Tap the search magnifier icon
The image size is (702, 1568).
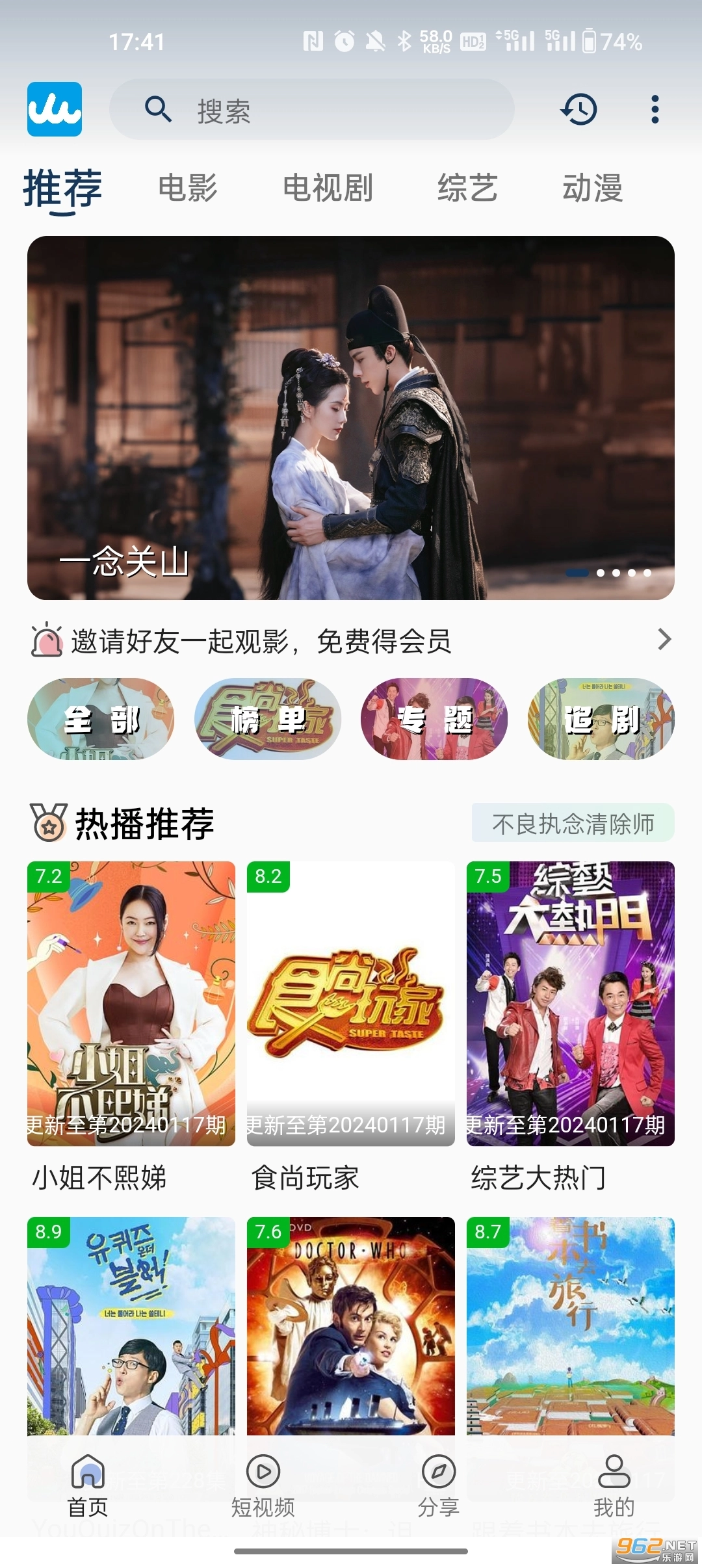pos(159,109)
